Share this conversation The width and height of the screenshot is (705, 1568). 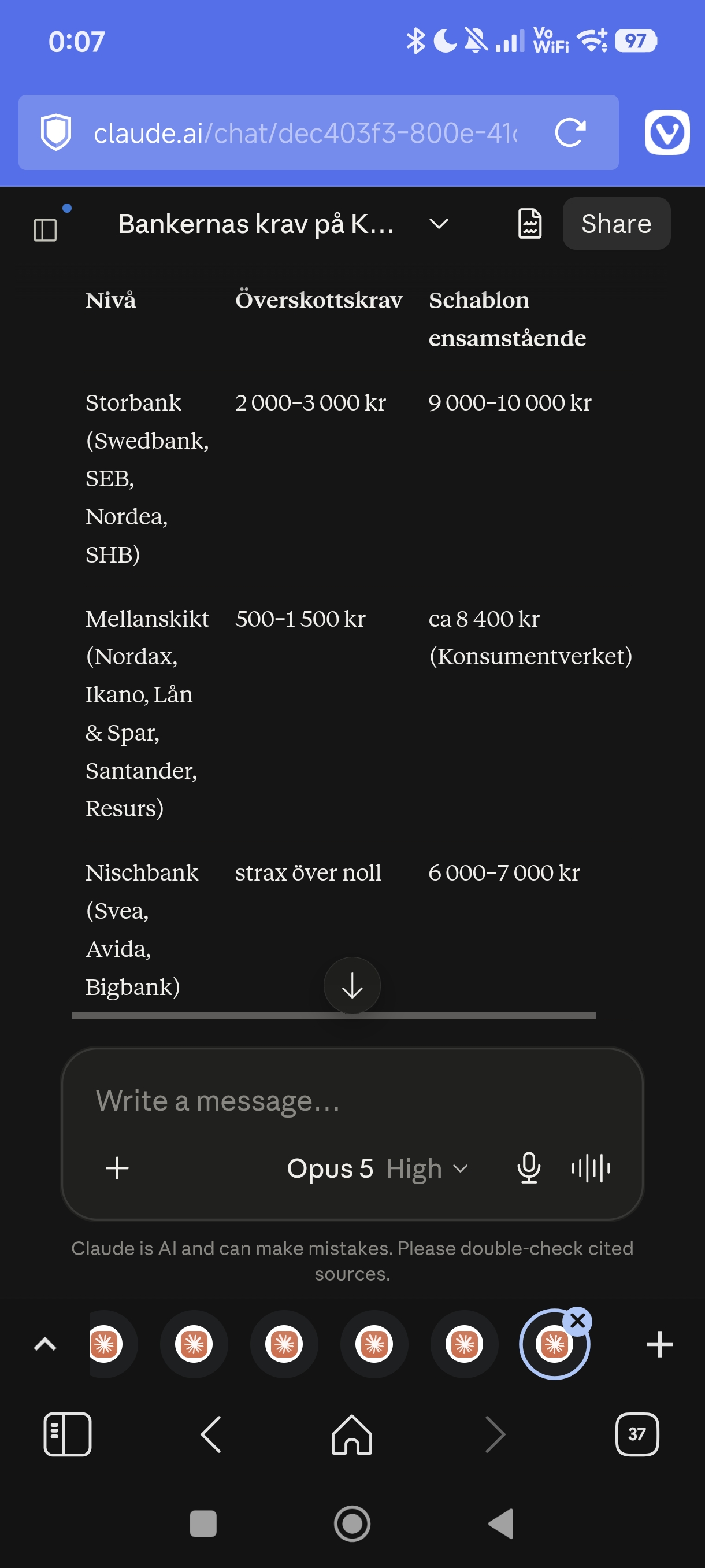616,223
